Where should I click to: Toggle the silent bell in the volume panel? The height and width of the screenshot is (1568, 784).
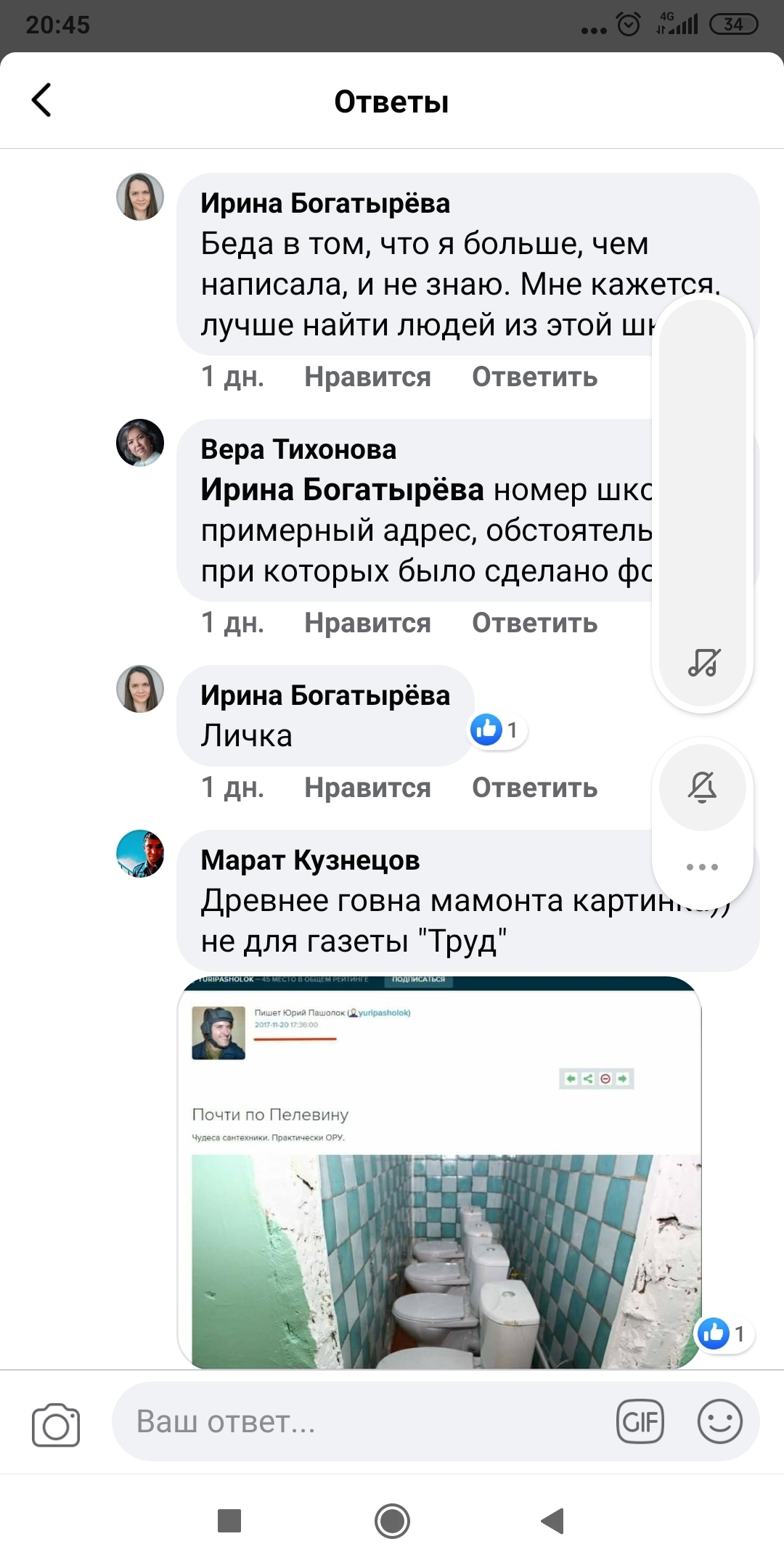click(703, 787)
